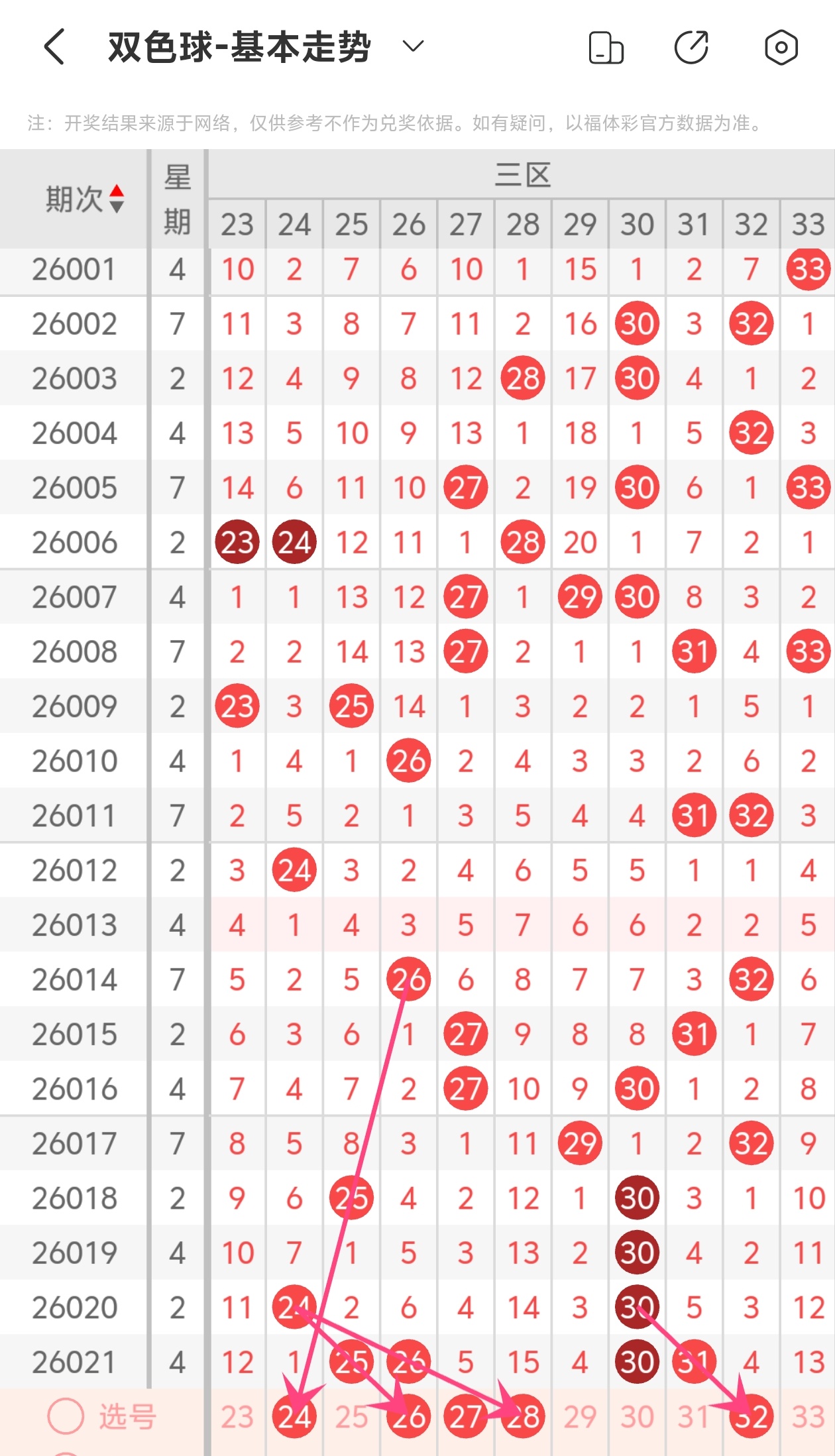Deselect number 26 in the 选号 row

pos(408,1417)
